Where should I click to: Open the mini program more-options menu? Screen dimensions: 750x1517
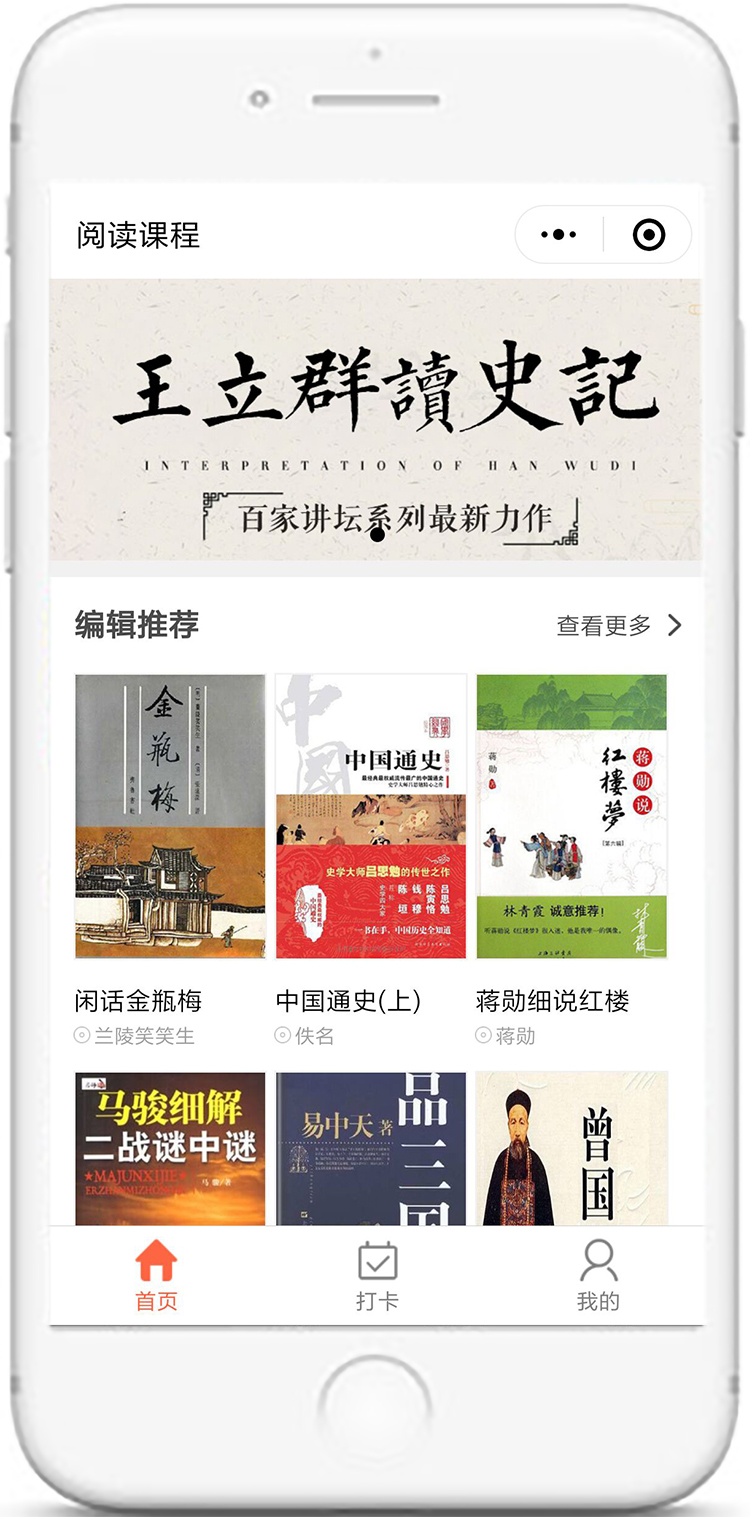pyautogui.click(x=558, y=235)
